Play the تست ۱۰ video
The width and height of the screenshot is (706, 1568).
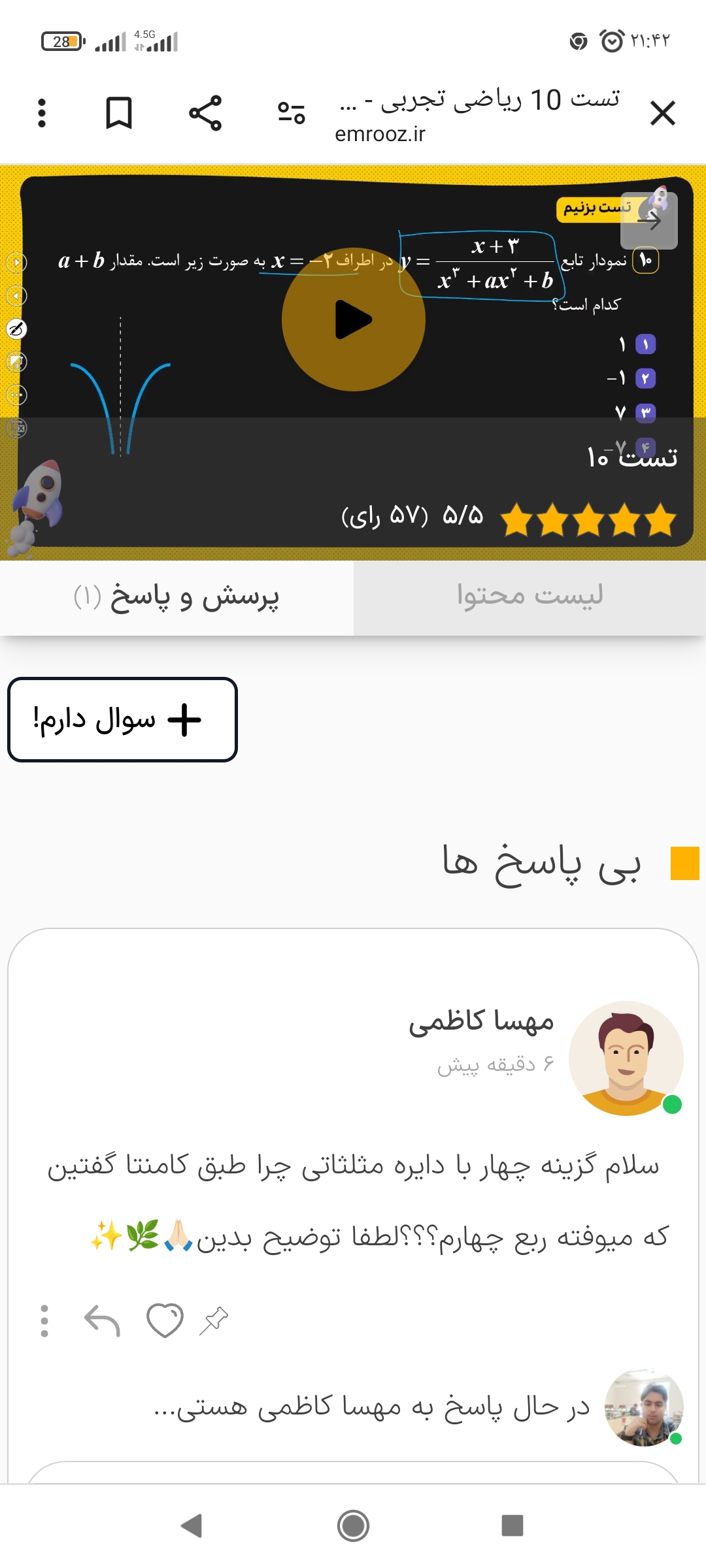(x=354, y=319)
